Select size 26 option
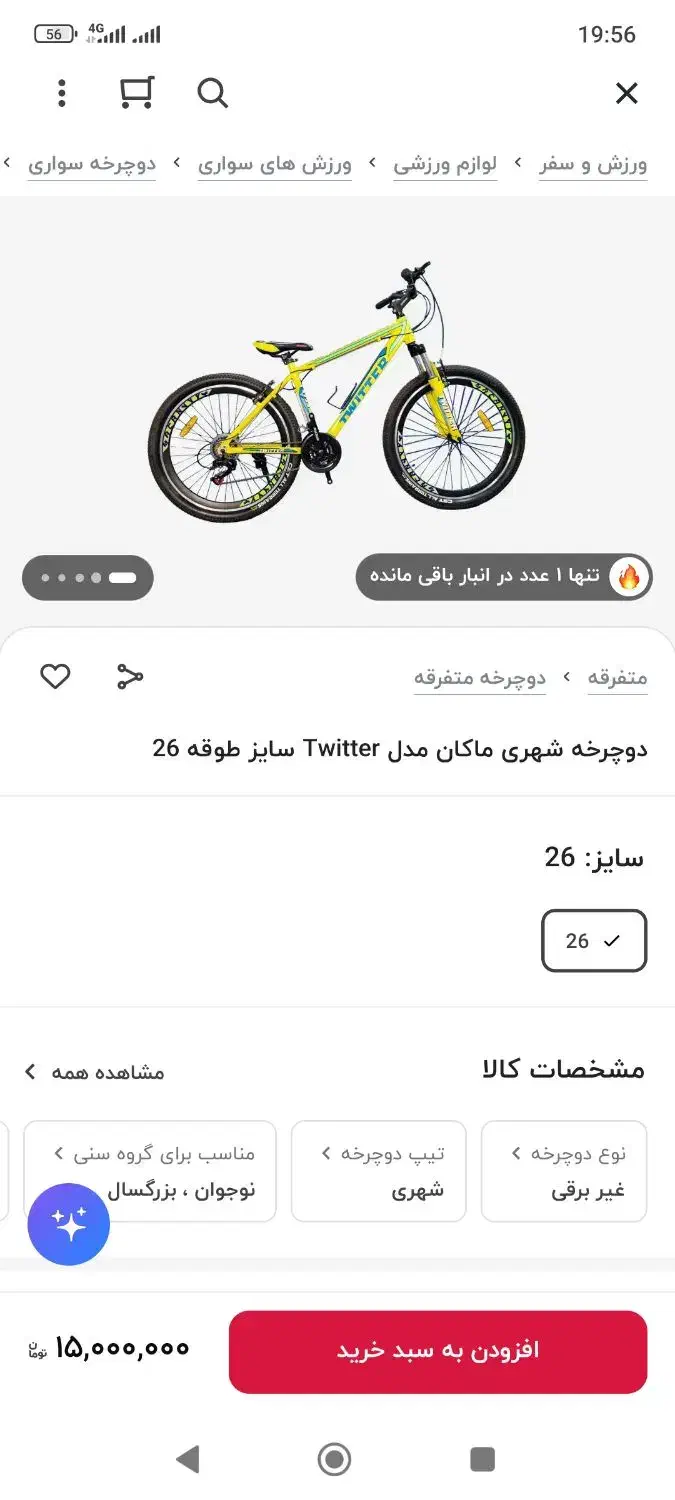Viewport: 675px width, 1500px height. [594, 941]
